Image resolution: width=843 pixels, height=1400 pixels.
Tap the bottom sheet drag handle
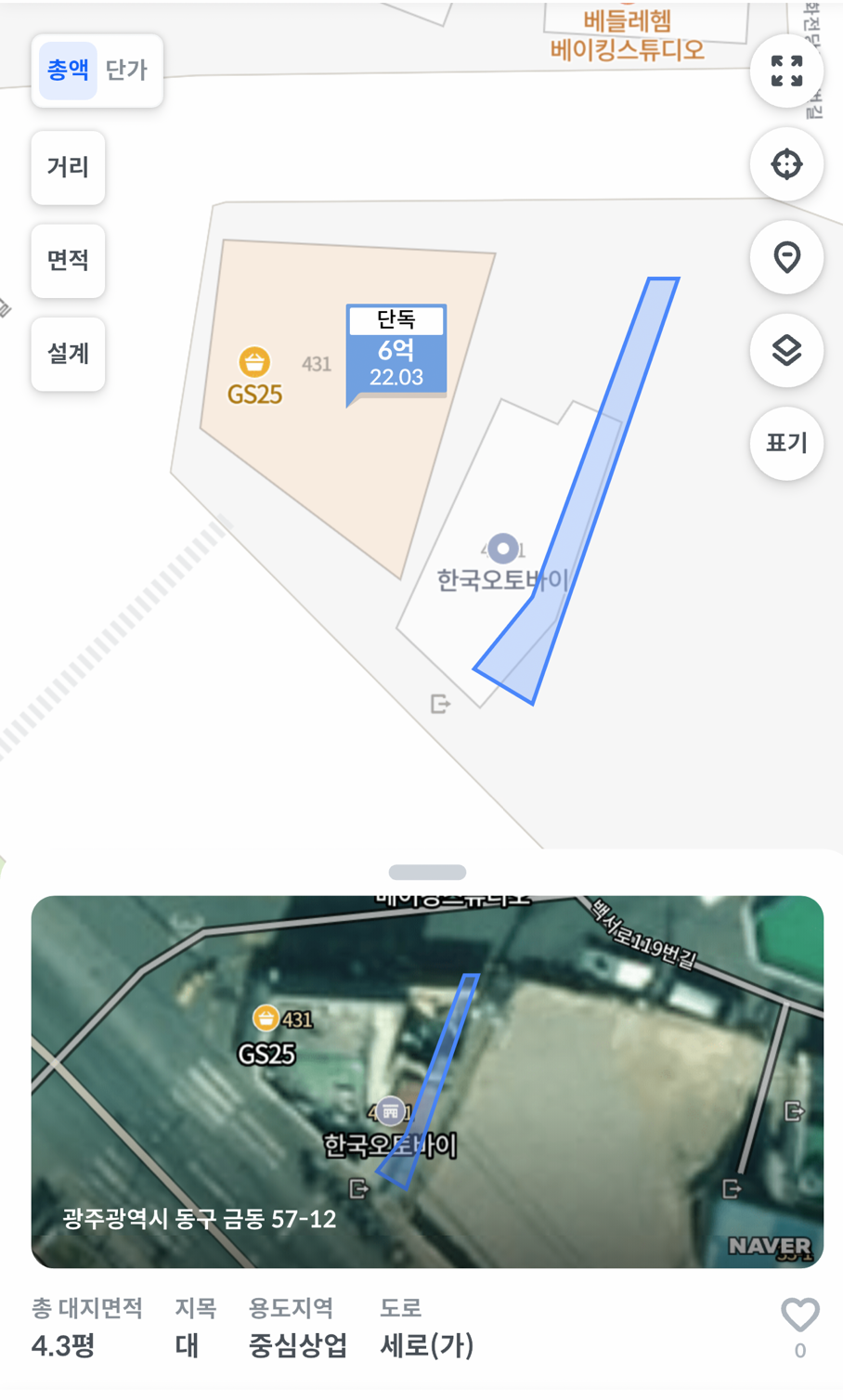pyautogui.click(x=427, y=872)
